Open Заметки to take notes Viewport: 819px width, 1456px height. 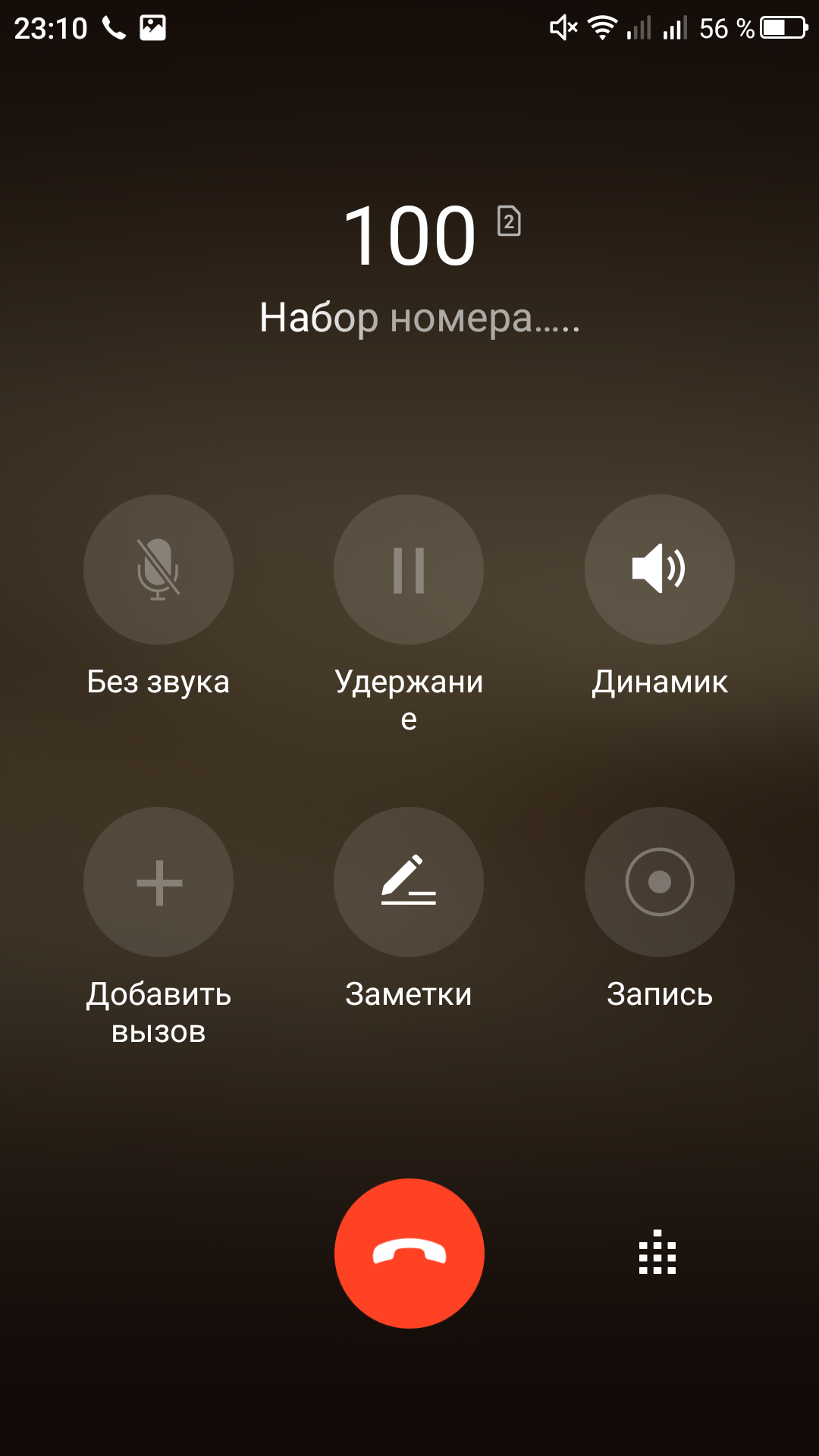point(409,882)
